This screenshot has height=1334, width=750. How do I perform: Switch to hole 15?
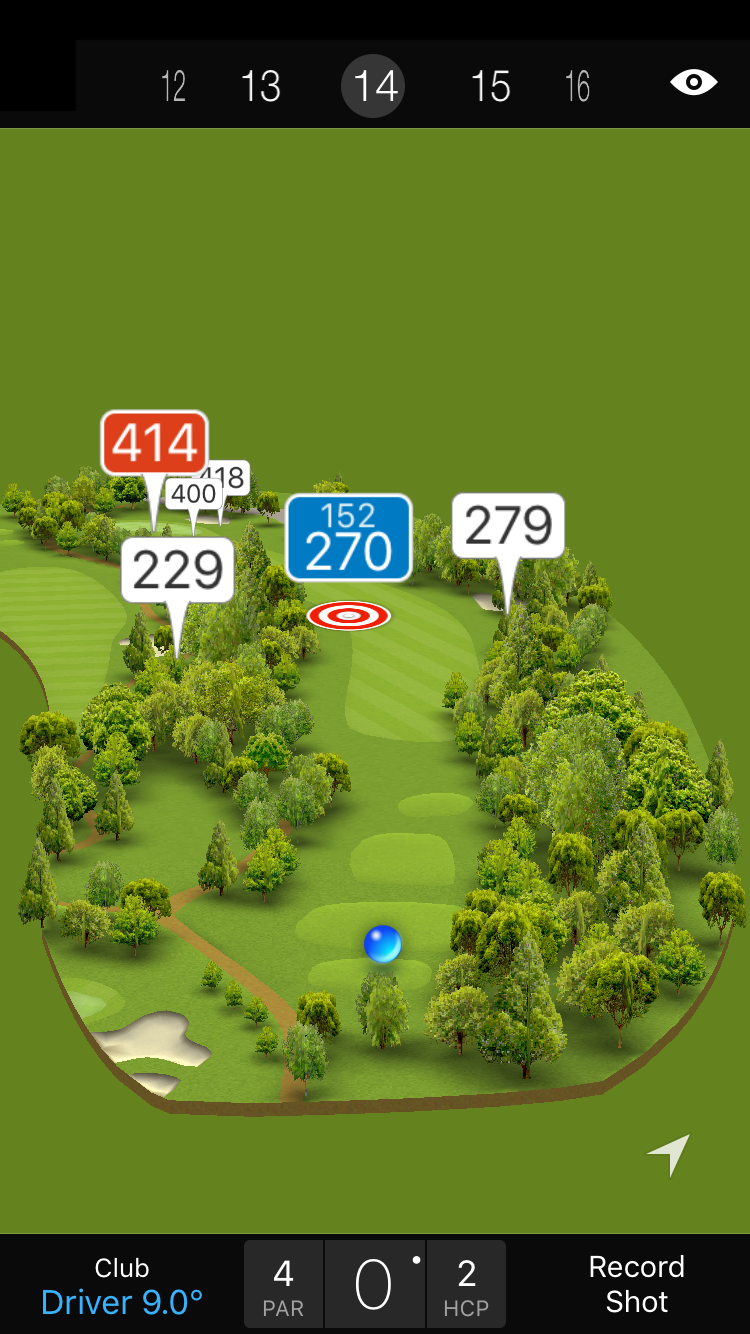(490, 86)
